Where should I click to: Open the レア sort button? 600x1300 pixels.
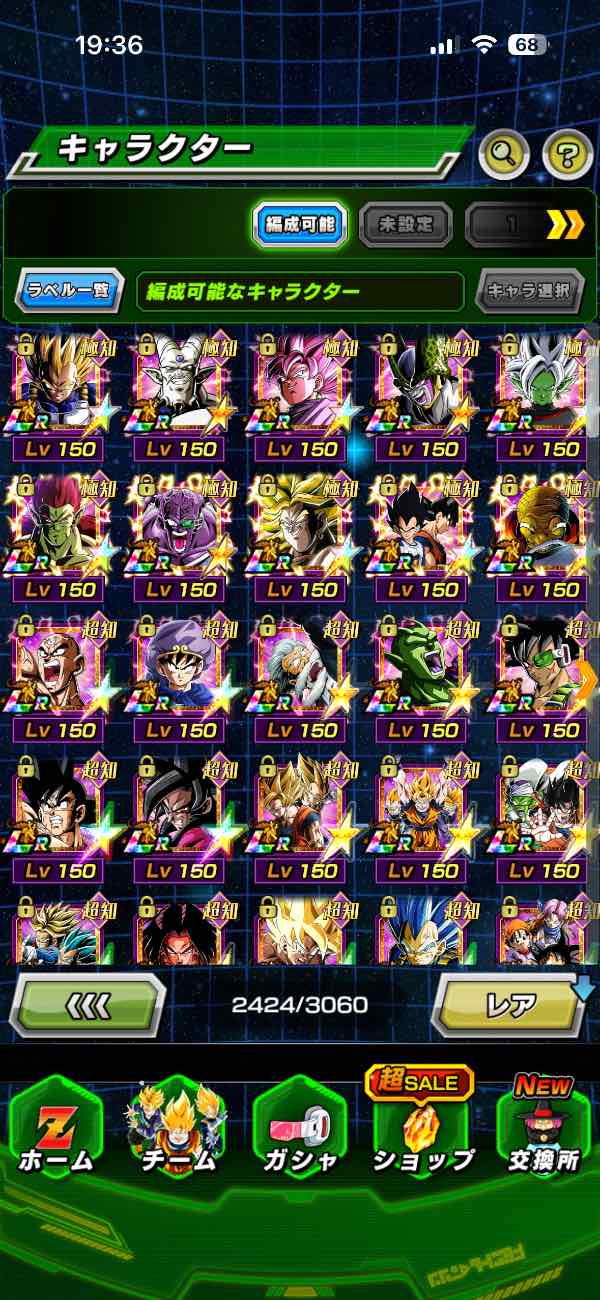pos(510,1004)
